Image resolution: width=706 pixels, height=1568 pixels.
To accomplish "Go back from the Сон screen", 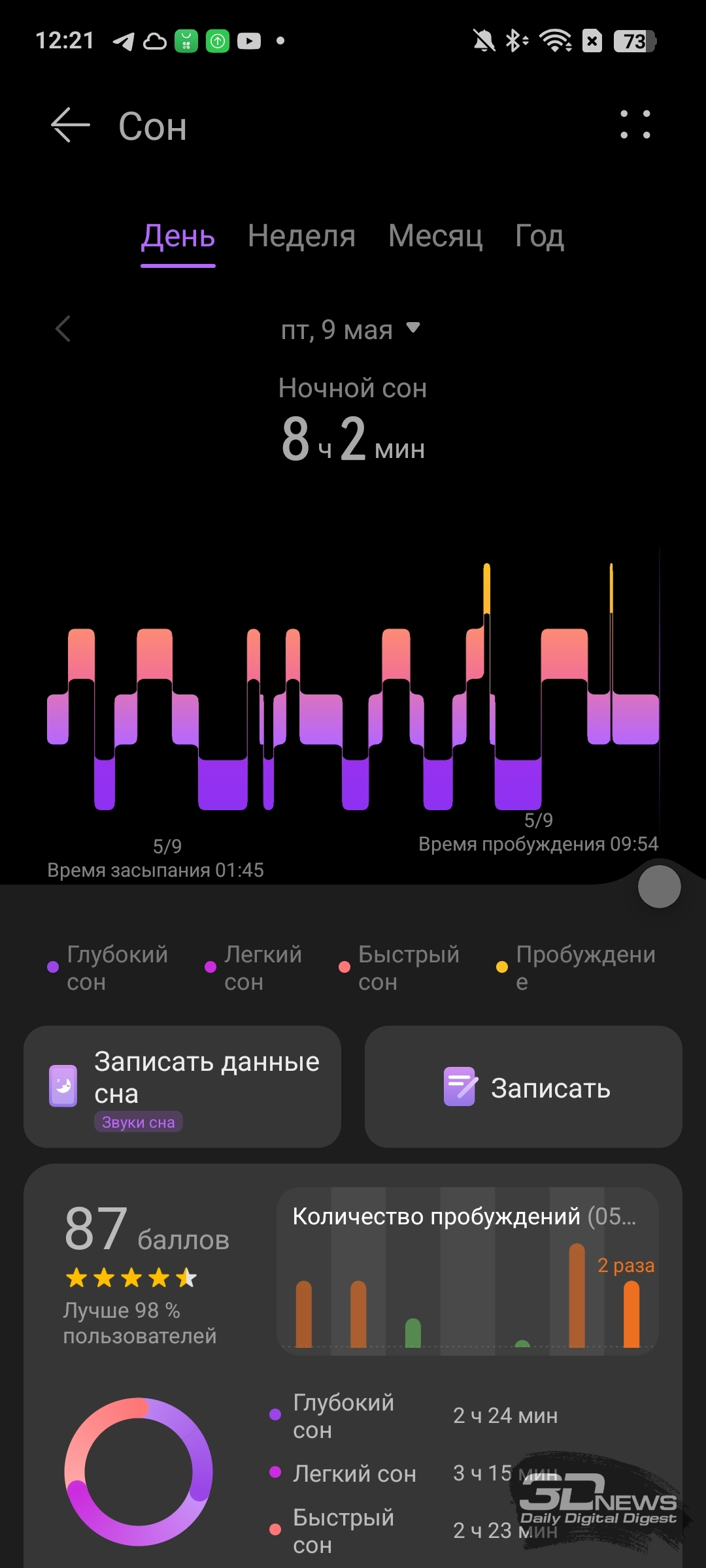I will click(70, 125).
